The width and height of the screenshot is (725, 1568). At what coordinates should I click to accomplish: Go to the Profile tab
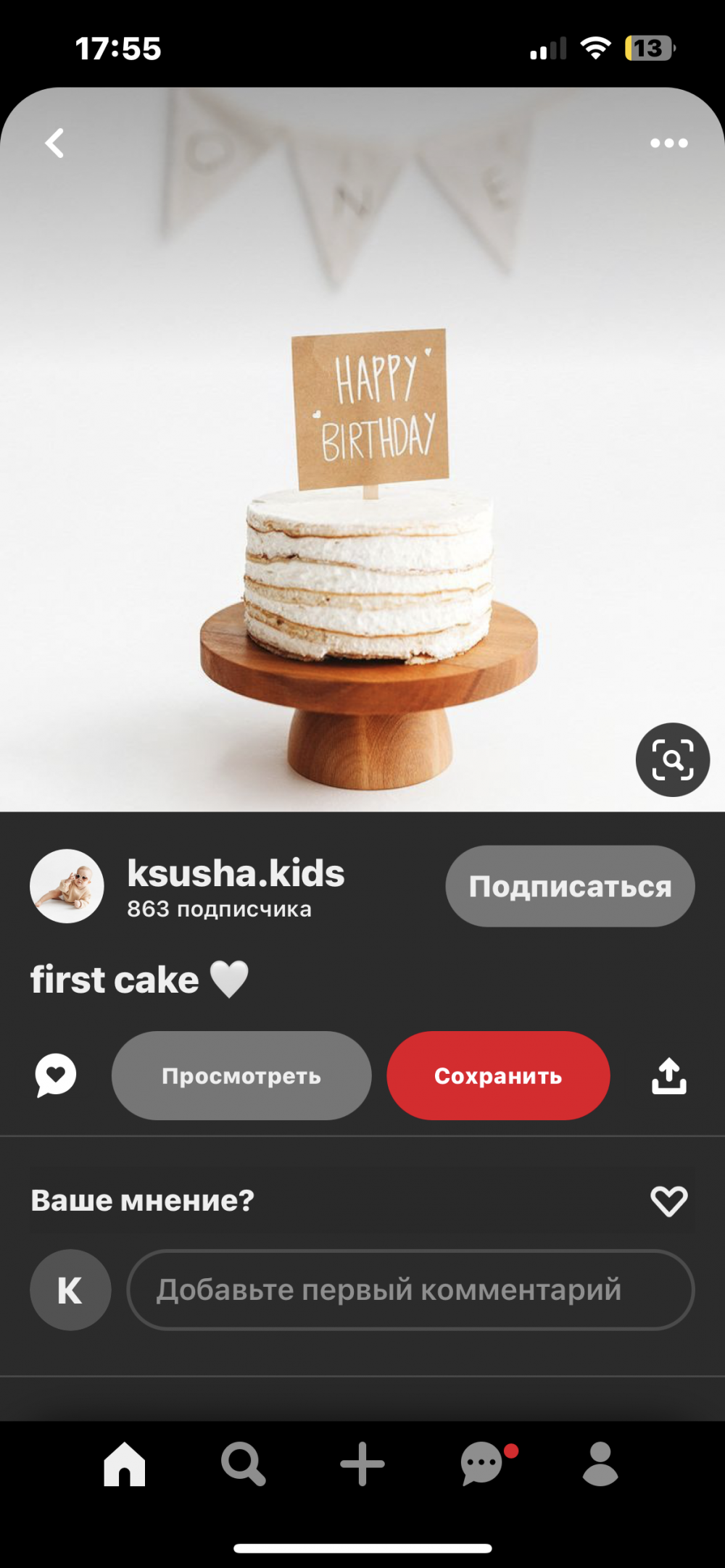click(x=600, y=1464)
